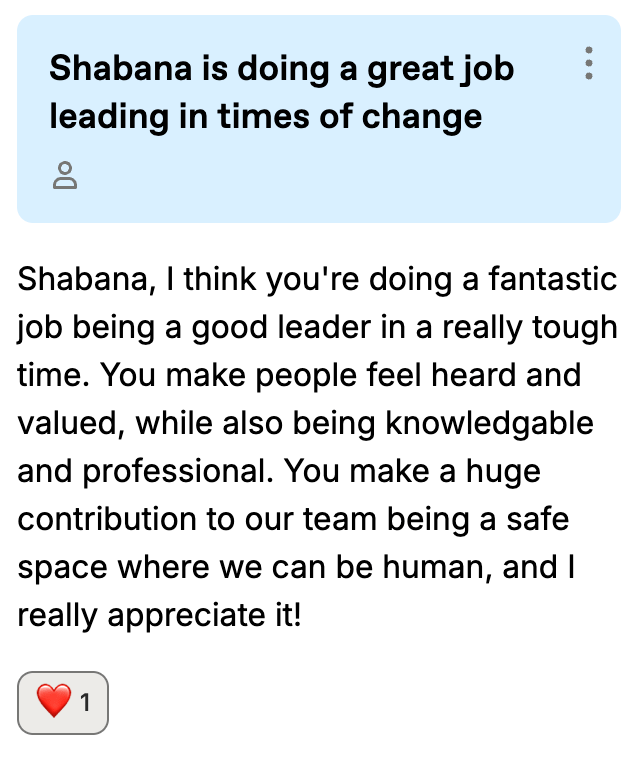The height and width of the screenshot is (764, 638).
Task: Tap the heart reaction button
Action: coord(63,702)
